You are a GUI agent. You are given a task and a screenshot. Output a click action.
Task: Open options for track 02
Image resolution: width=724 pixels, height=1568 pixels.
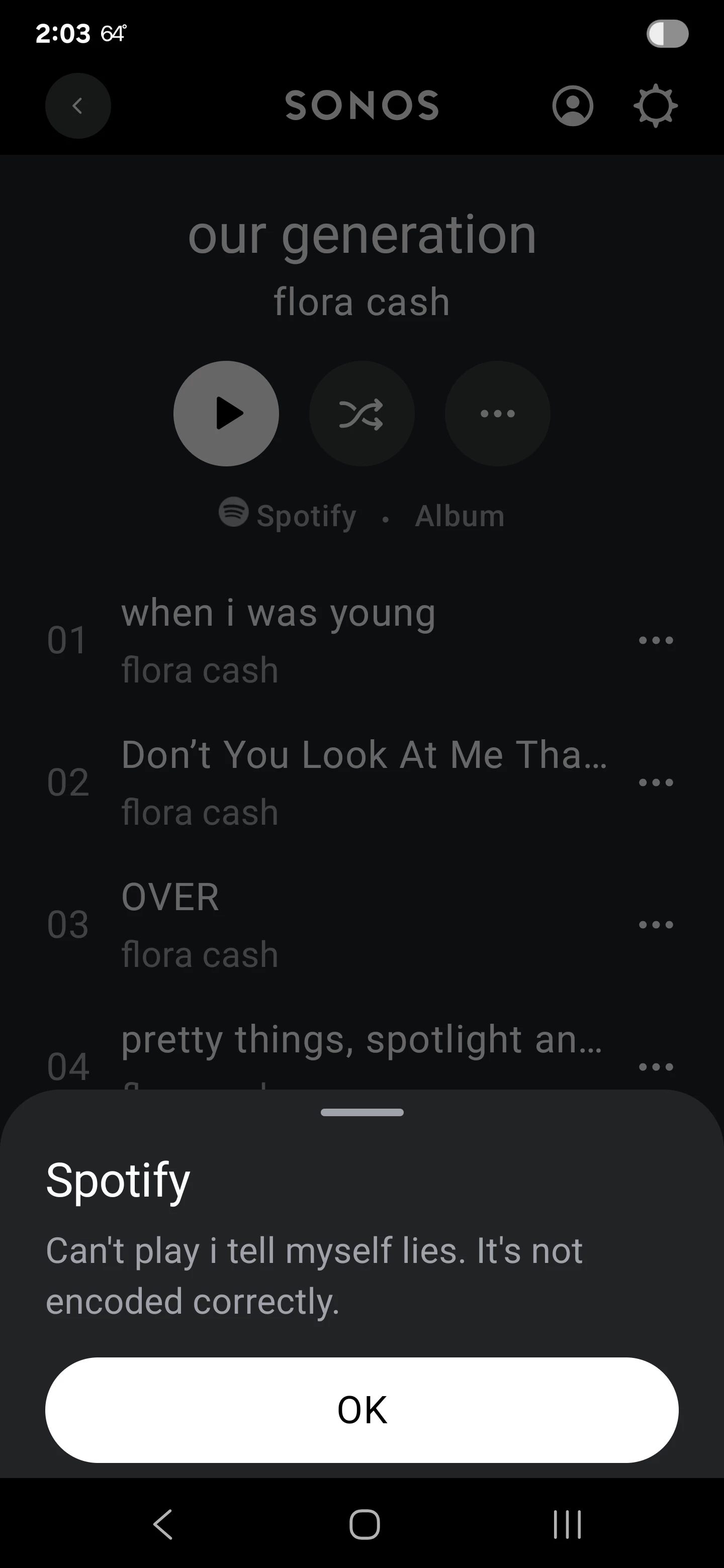pos(655,783)
